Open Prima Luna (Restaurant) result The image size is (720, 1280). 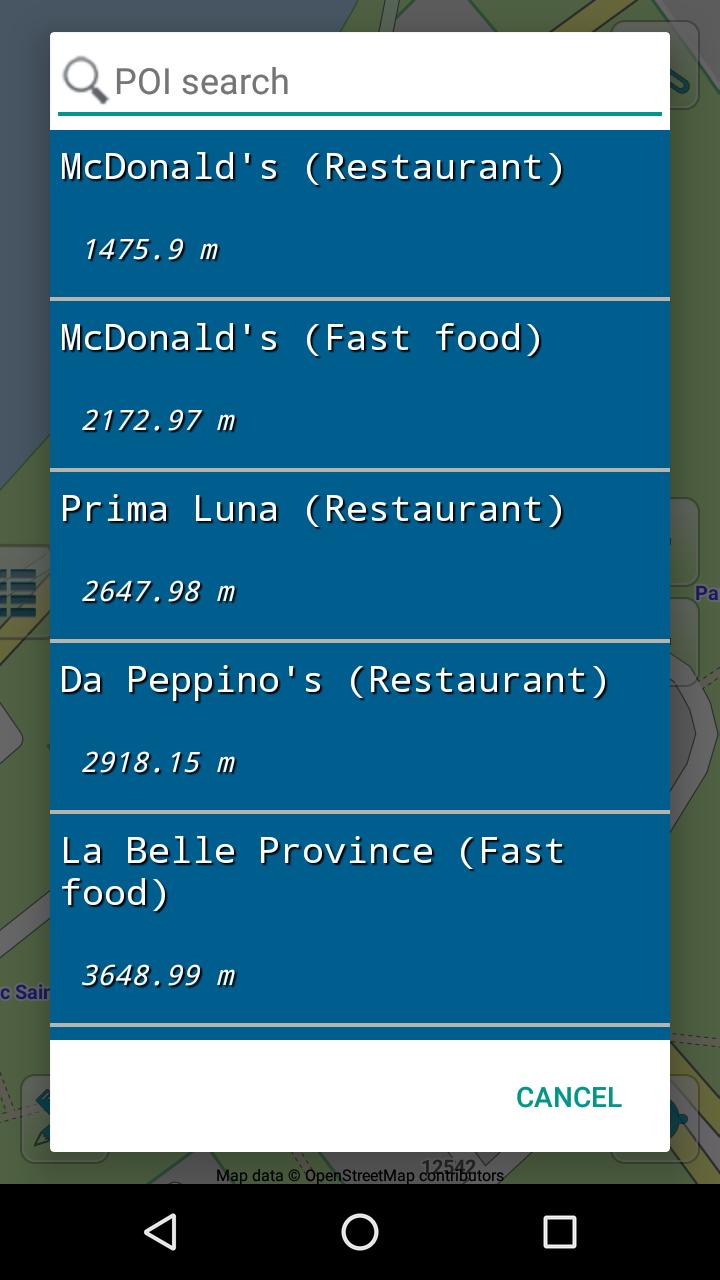(360, 556)
